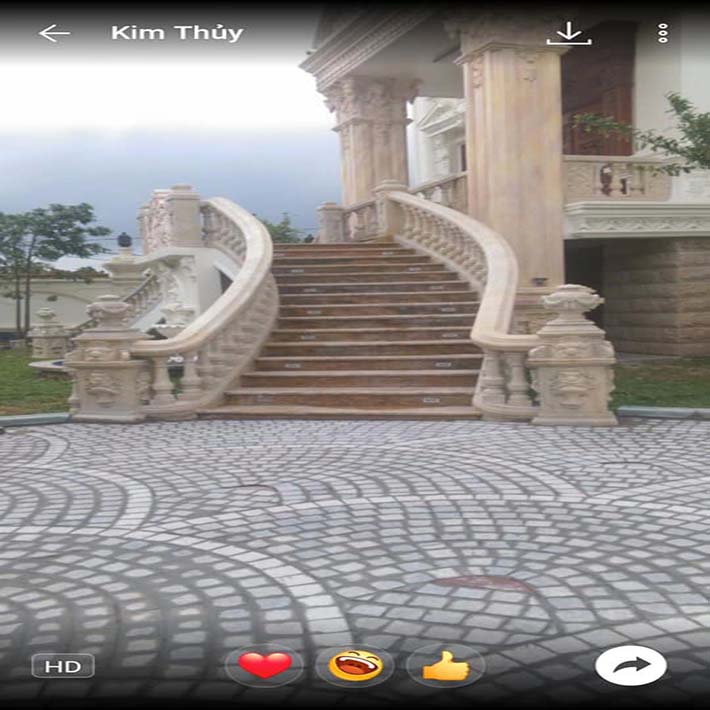This screenshot has width=710, height=710.
Task: React with the thumbs up
Action: pos(446,665)
